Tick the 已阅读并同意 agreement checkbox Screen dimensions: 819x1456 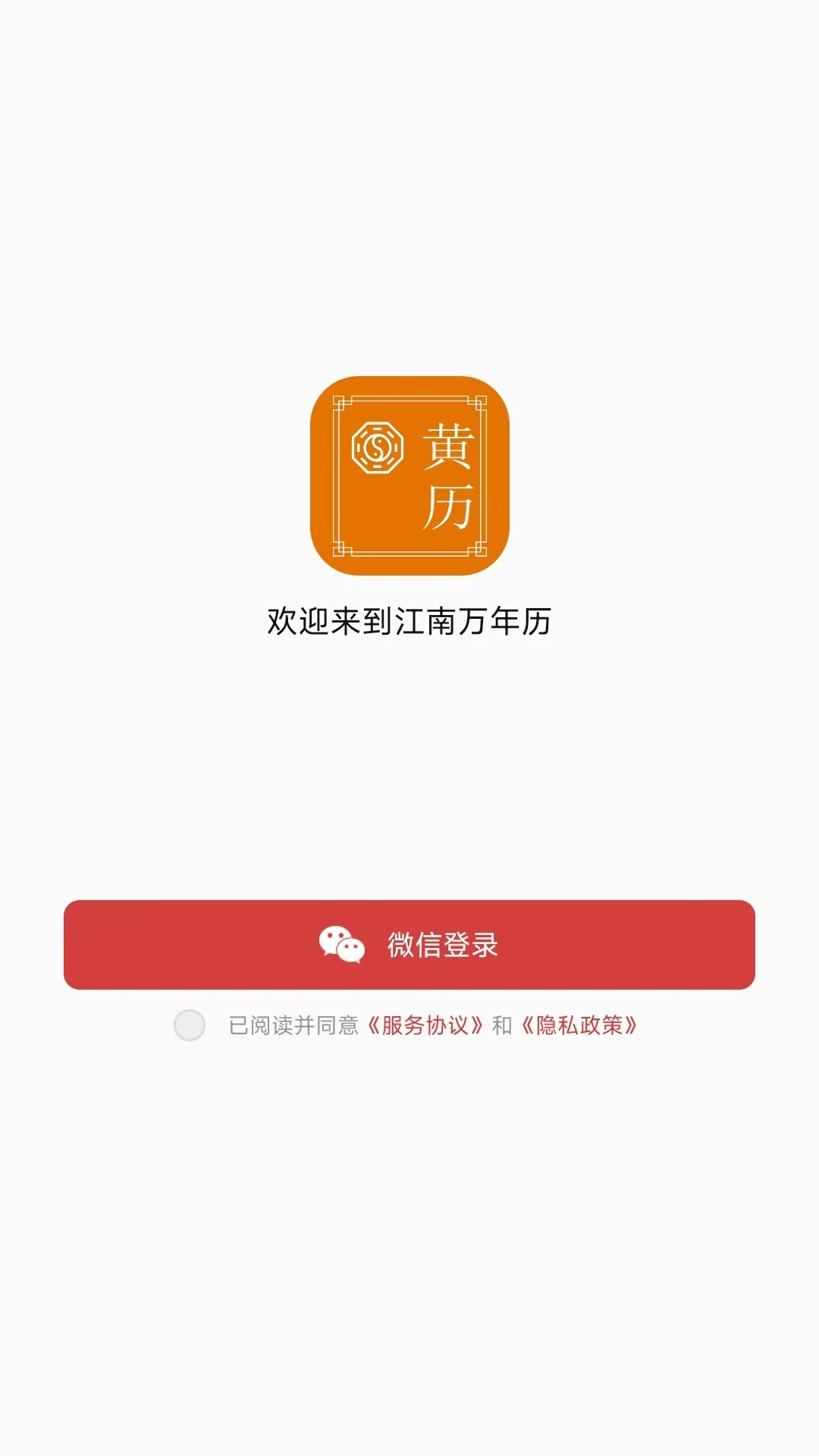pyautogui.click(x=190, y=1025)
